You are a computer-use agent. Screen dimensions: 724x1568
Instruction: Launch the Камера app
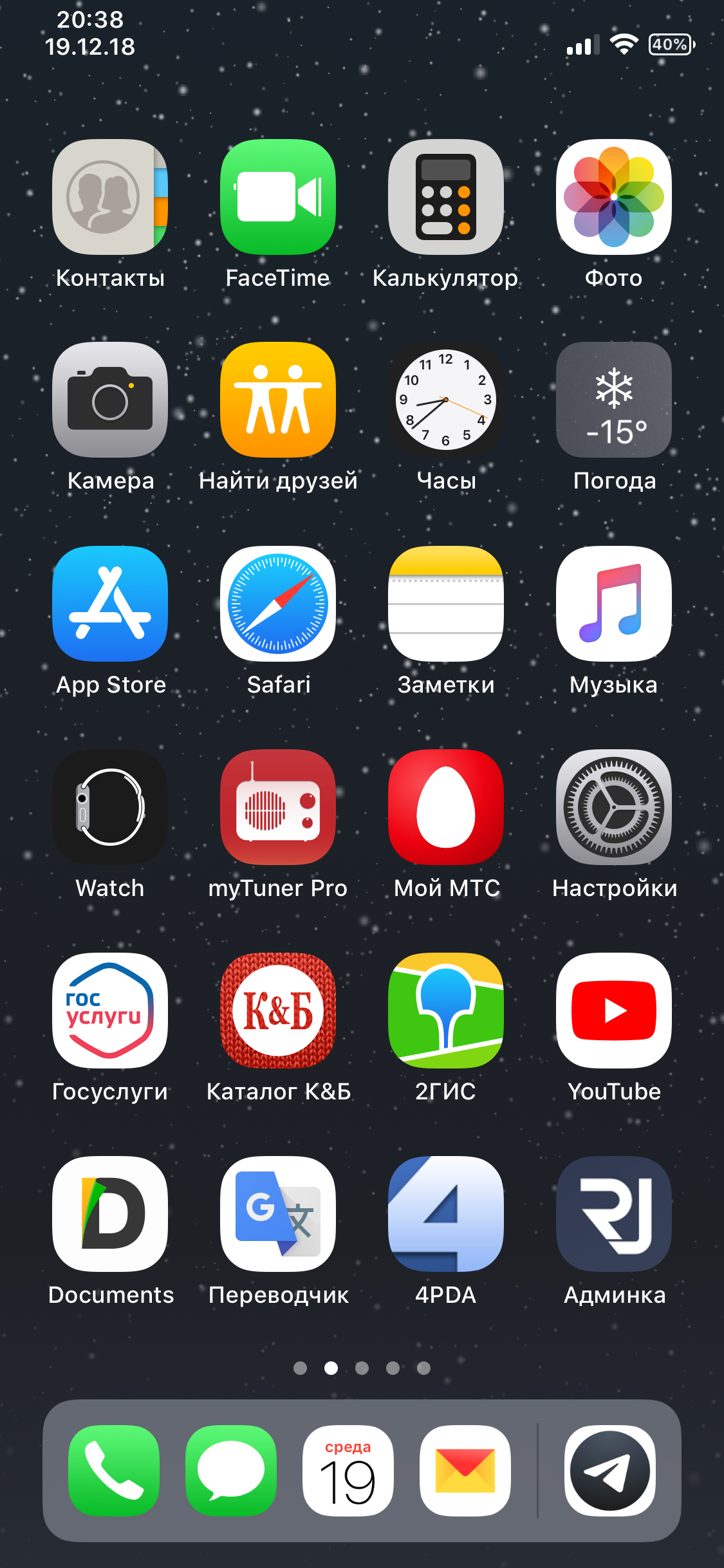[110, 400]
